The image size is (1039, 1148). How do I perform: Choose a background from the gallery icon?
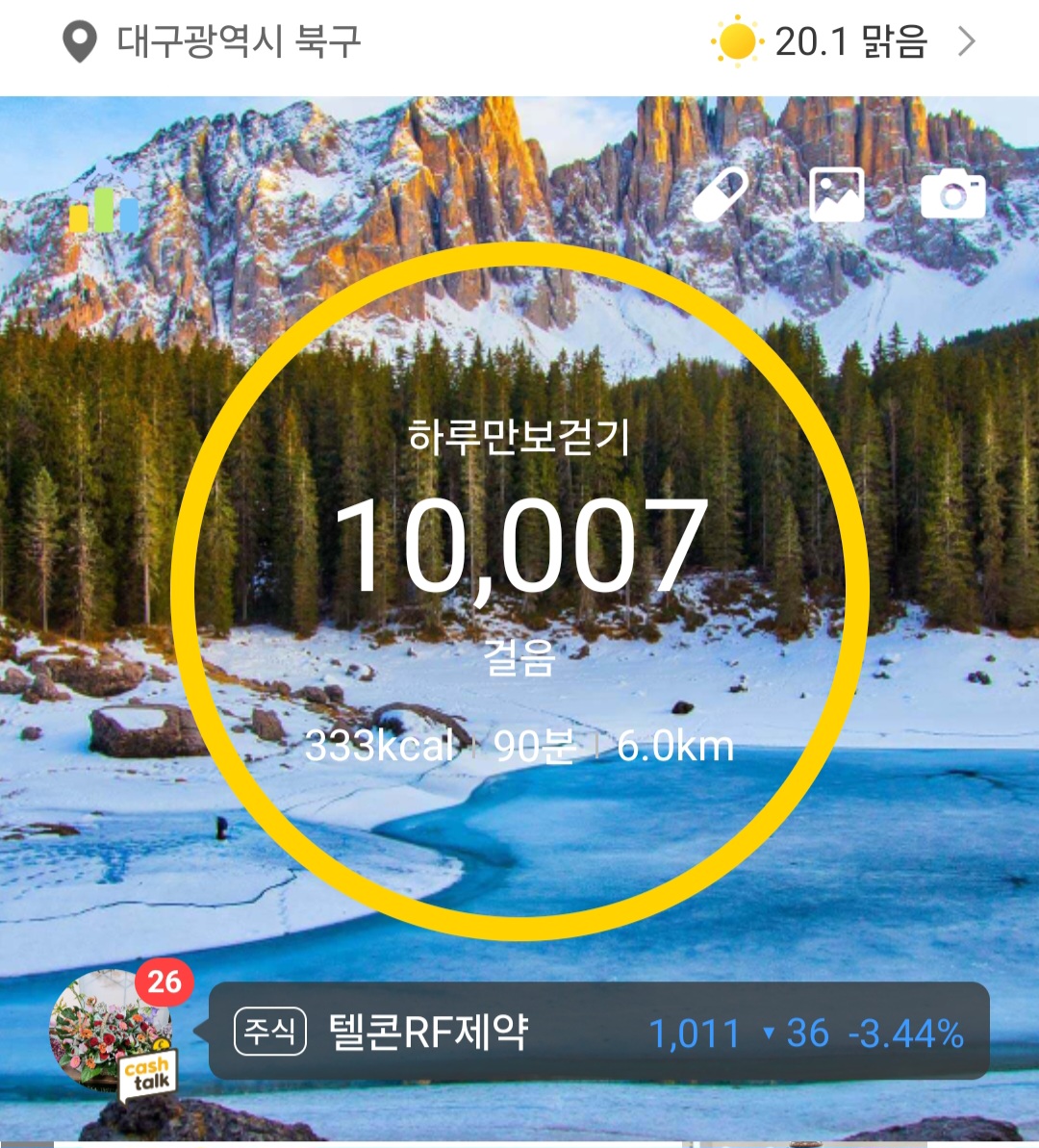pyautogui.click(x=836, y=194)
